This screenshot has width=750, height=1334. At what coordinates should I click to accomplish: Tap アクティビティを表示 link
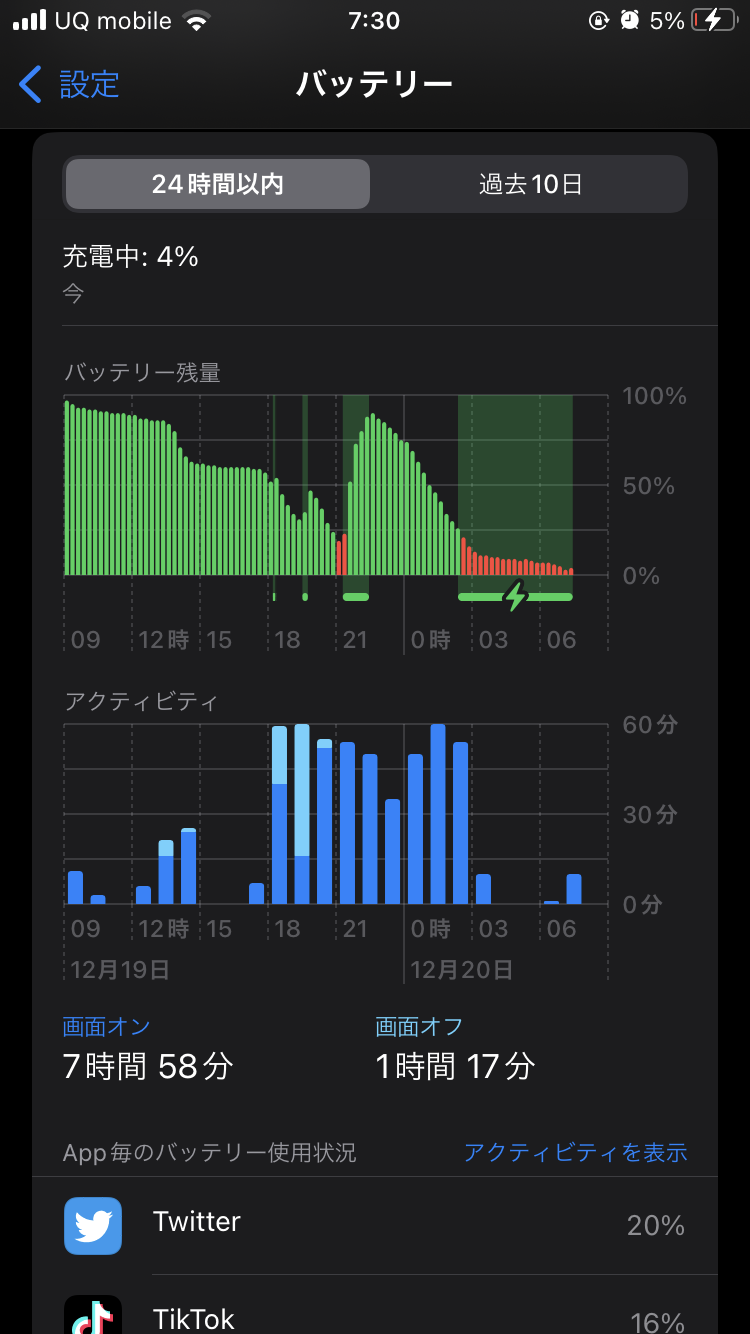pos(575,1152)
